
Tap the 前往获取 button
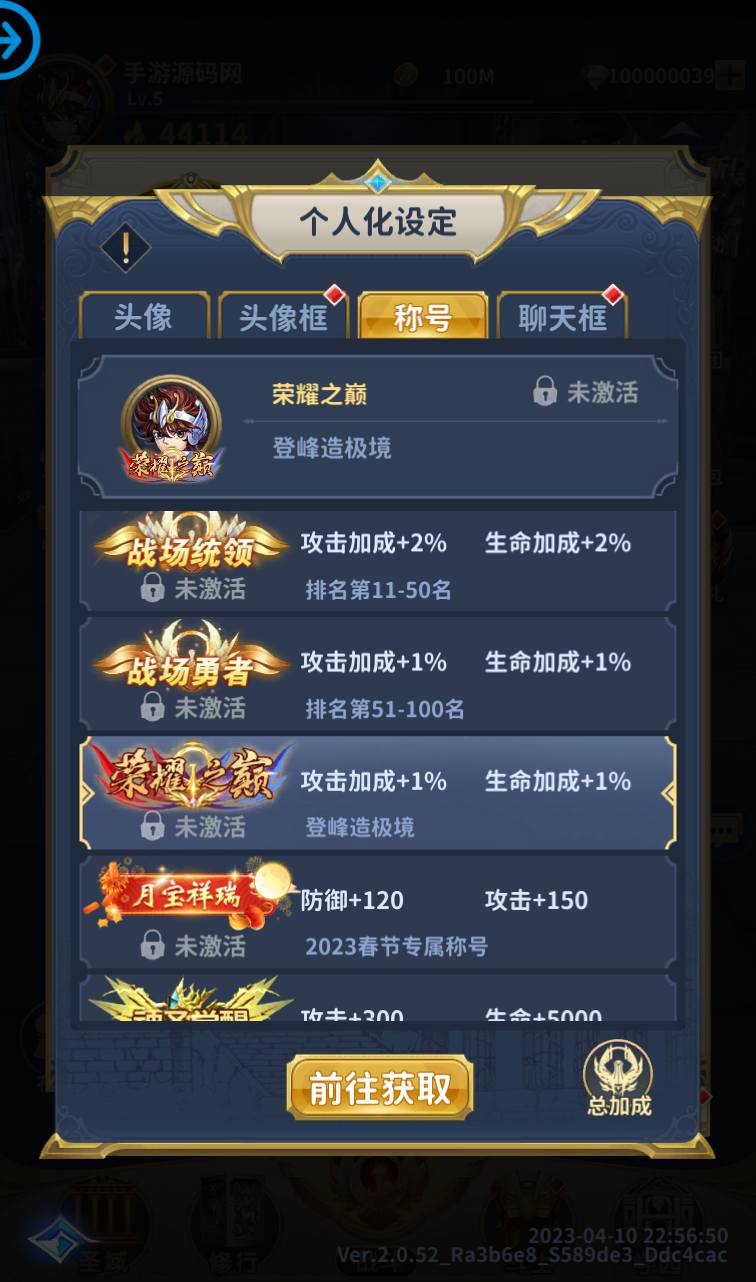point(380,1088)
